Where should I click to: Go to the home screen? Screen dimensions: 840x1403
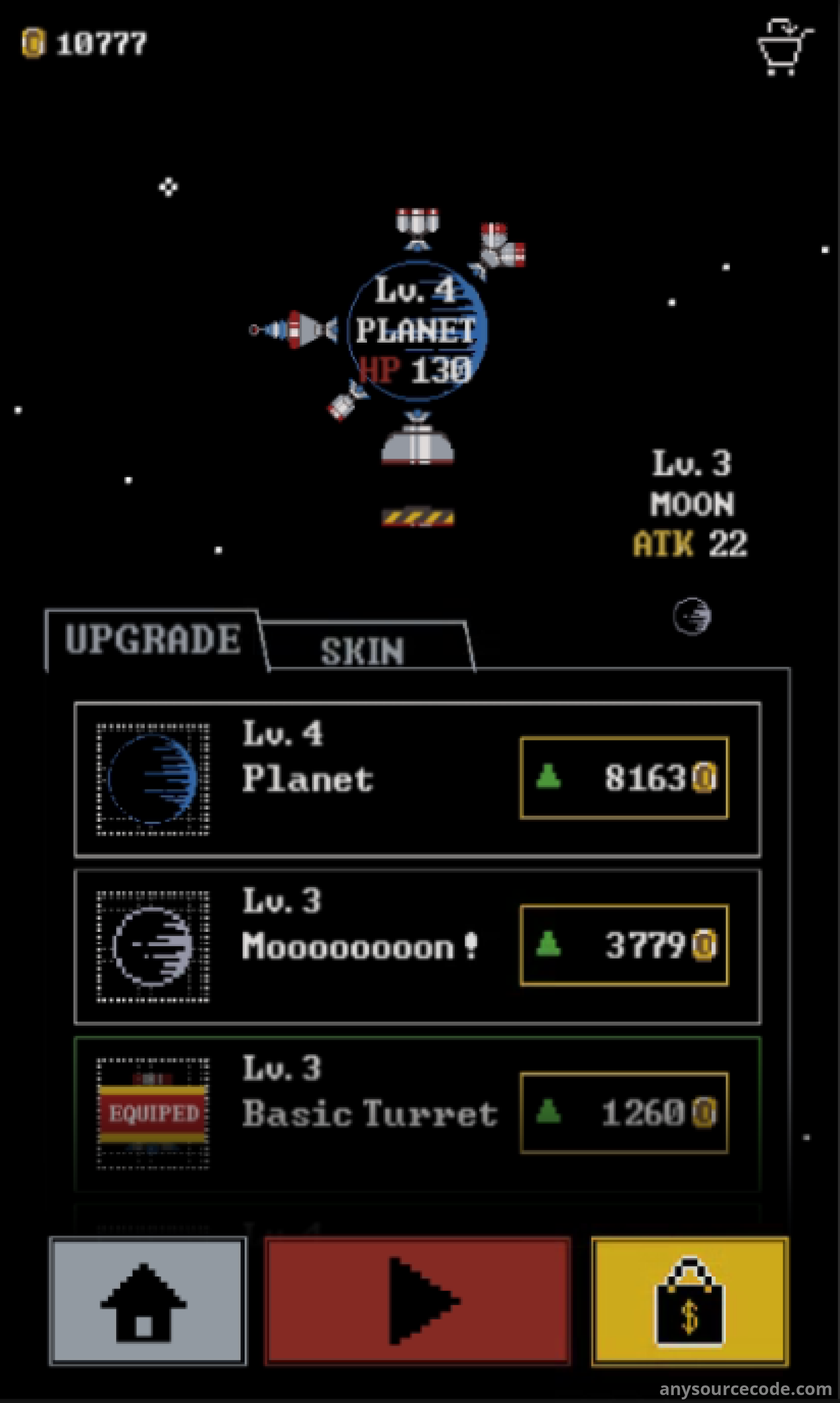(148, 1301)
